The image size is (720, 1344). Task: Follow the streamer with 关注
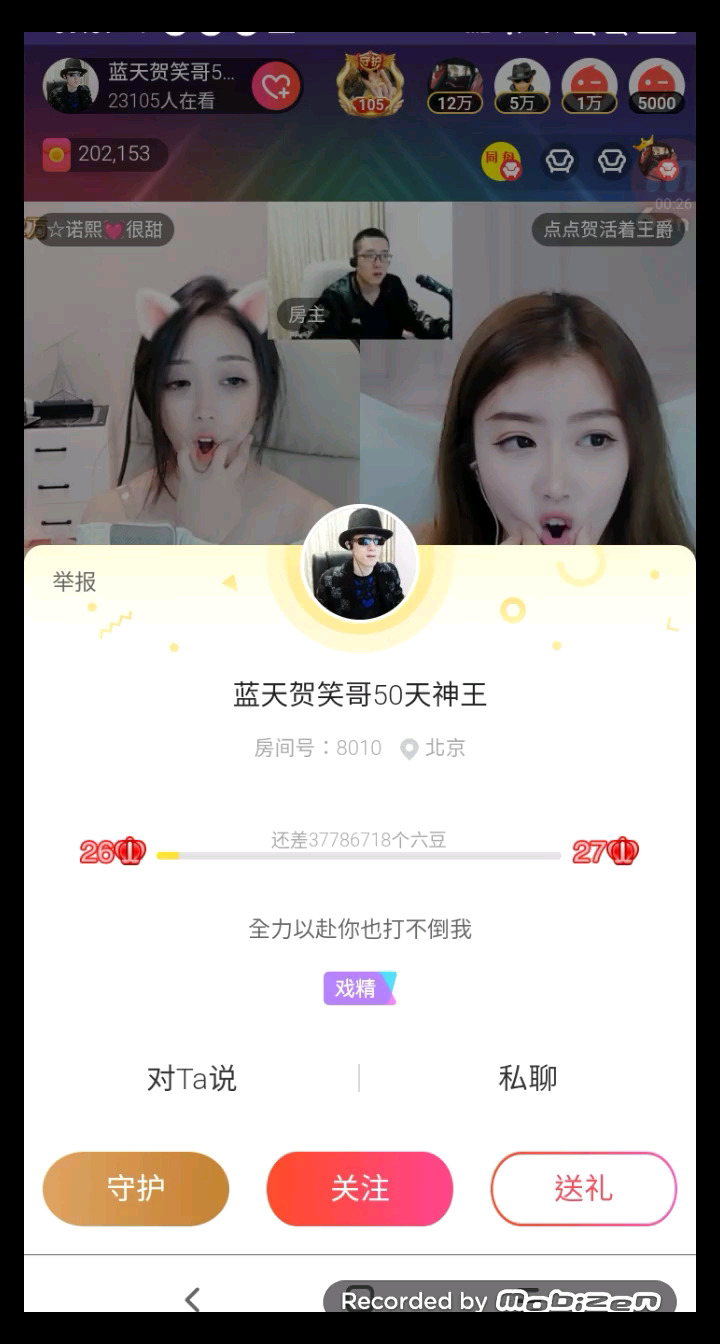[360, 1189]
